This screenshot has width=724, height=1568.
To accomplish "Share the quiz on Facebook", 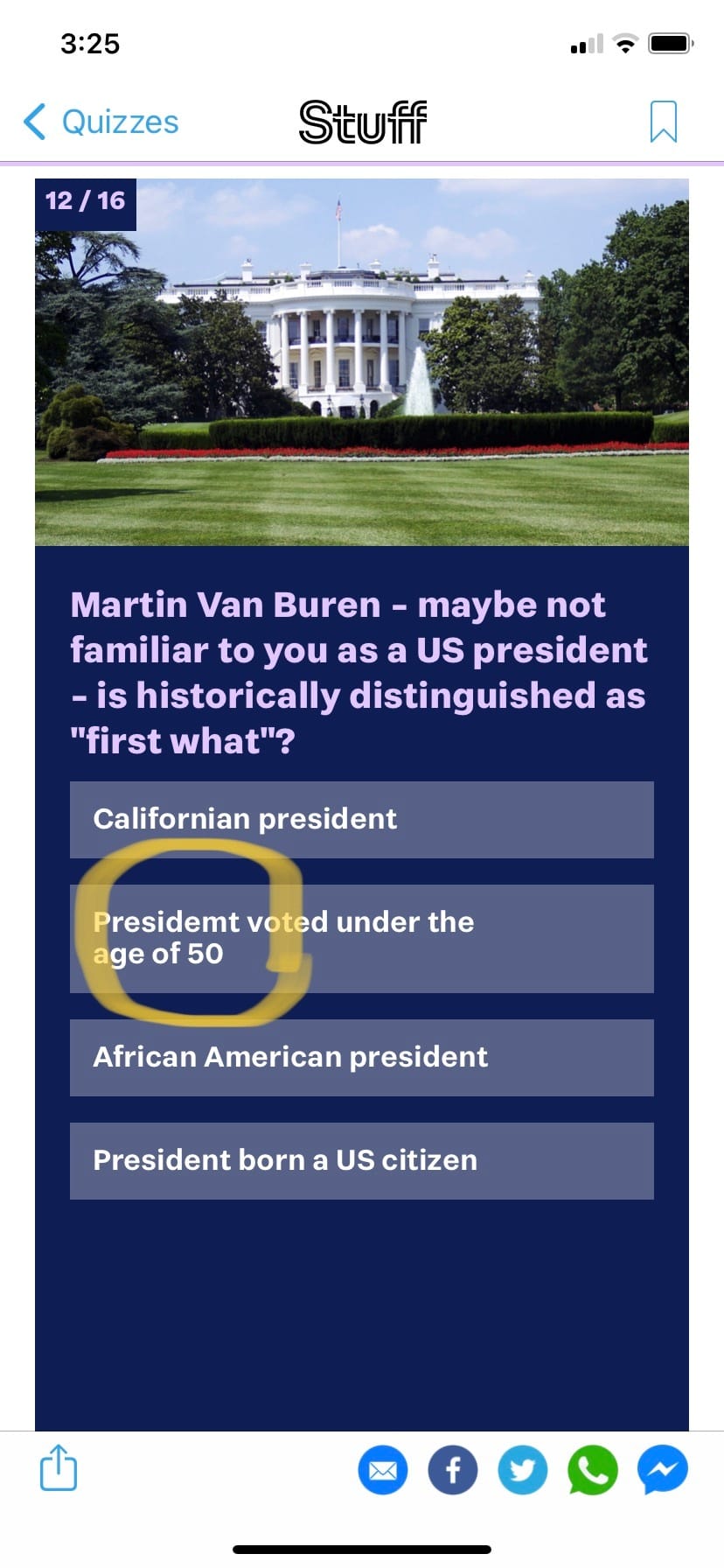I will (x=453, y=1470).
